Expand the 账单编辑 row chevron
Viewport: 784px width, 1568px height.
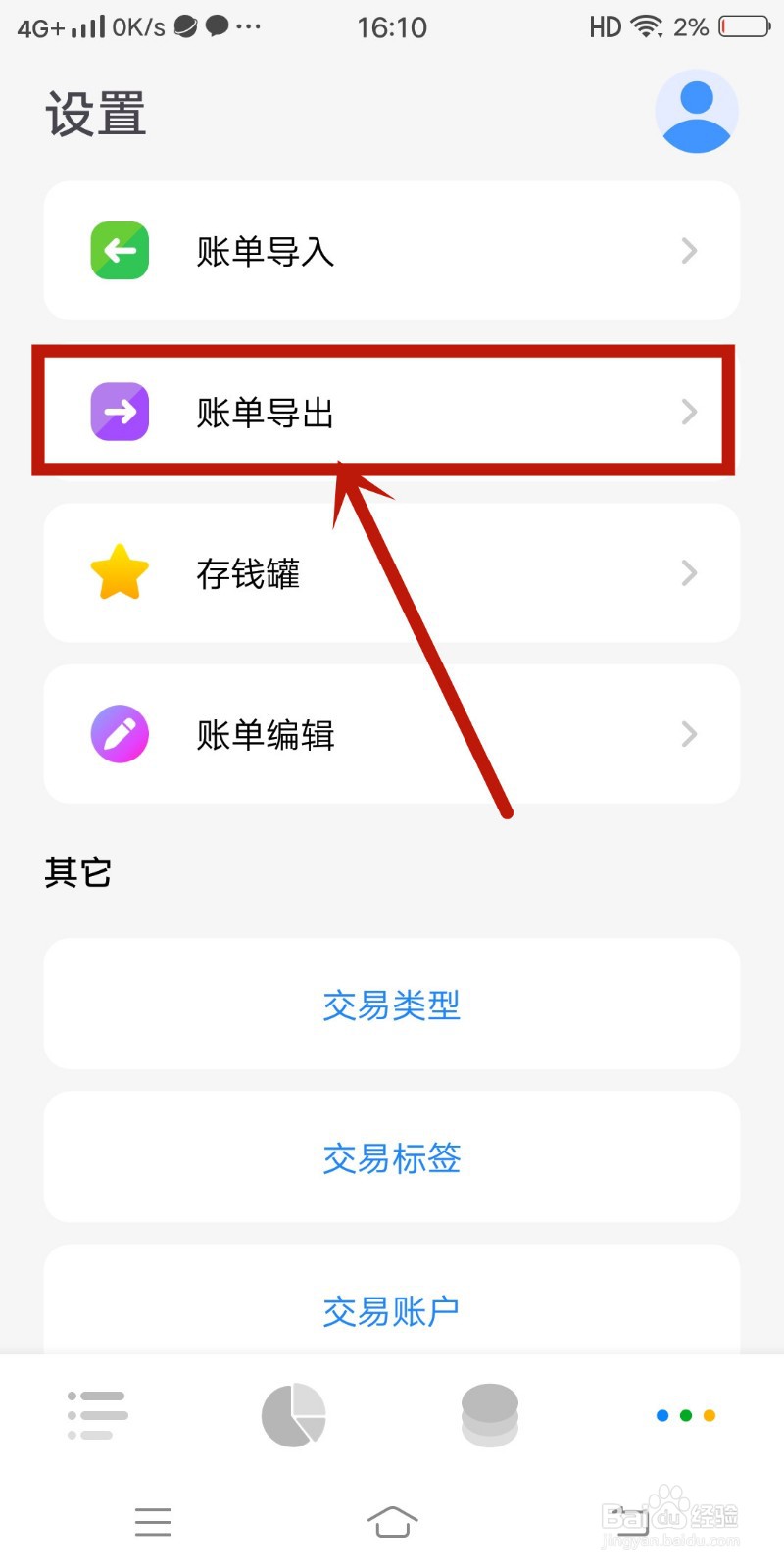point(689,734)
